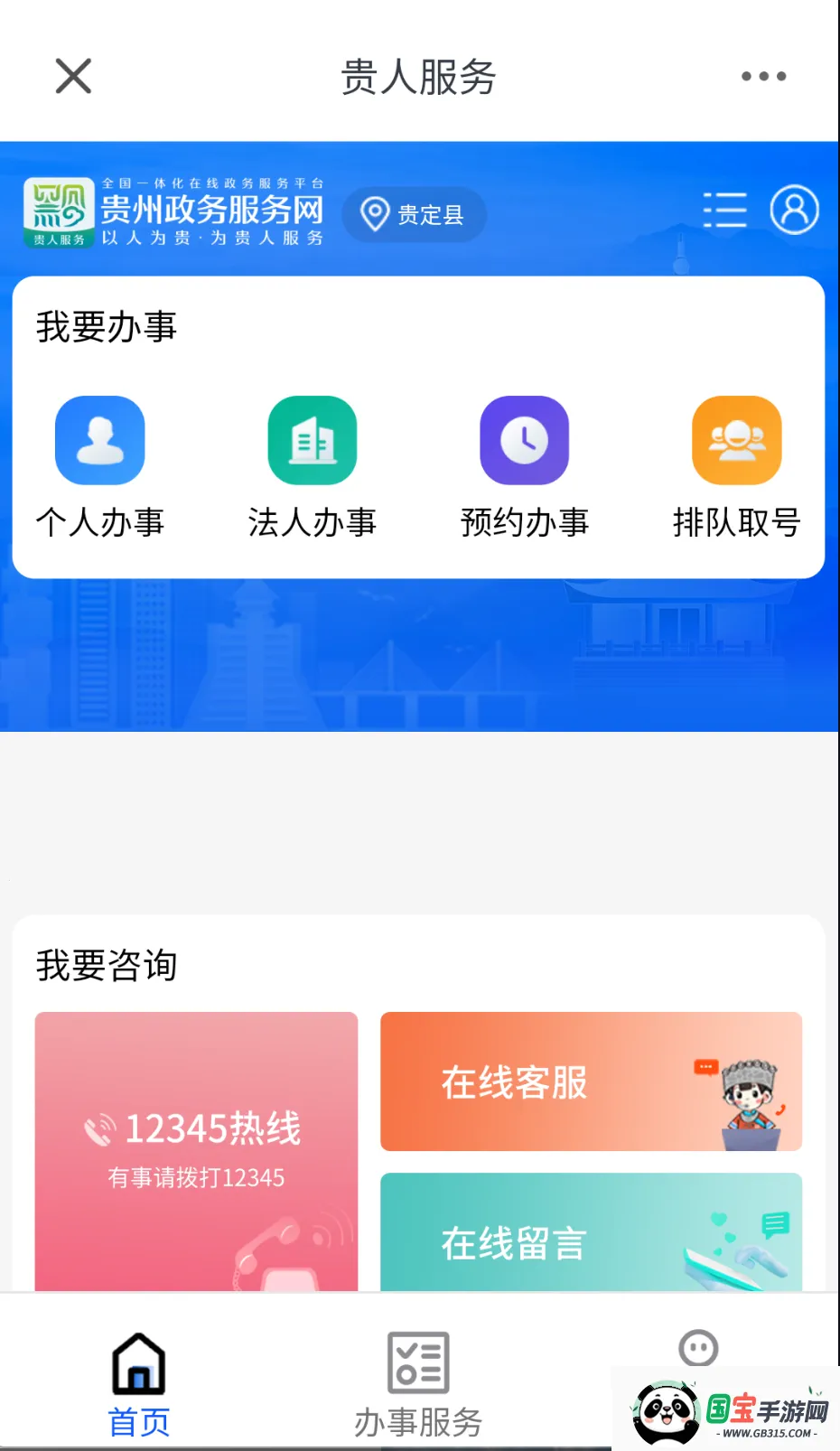Screen dimensions: 840x1451
Task: Open the 排队取号 queue icon
Action: point(736,440)
